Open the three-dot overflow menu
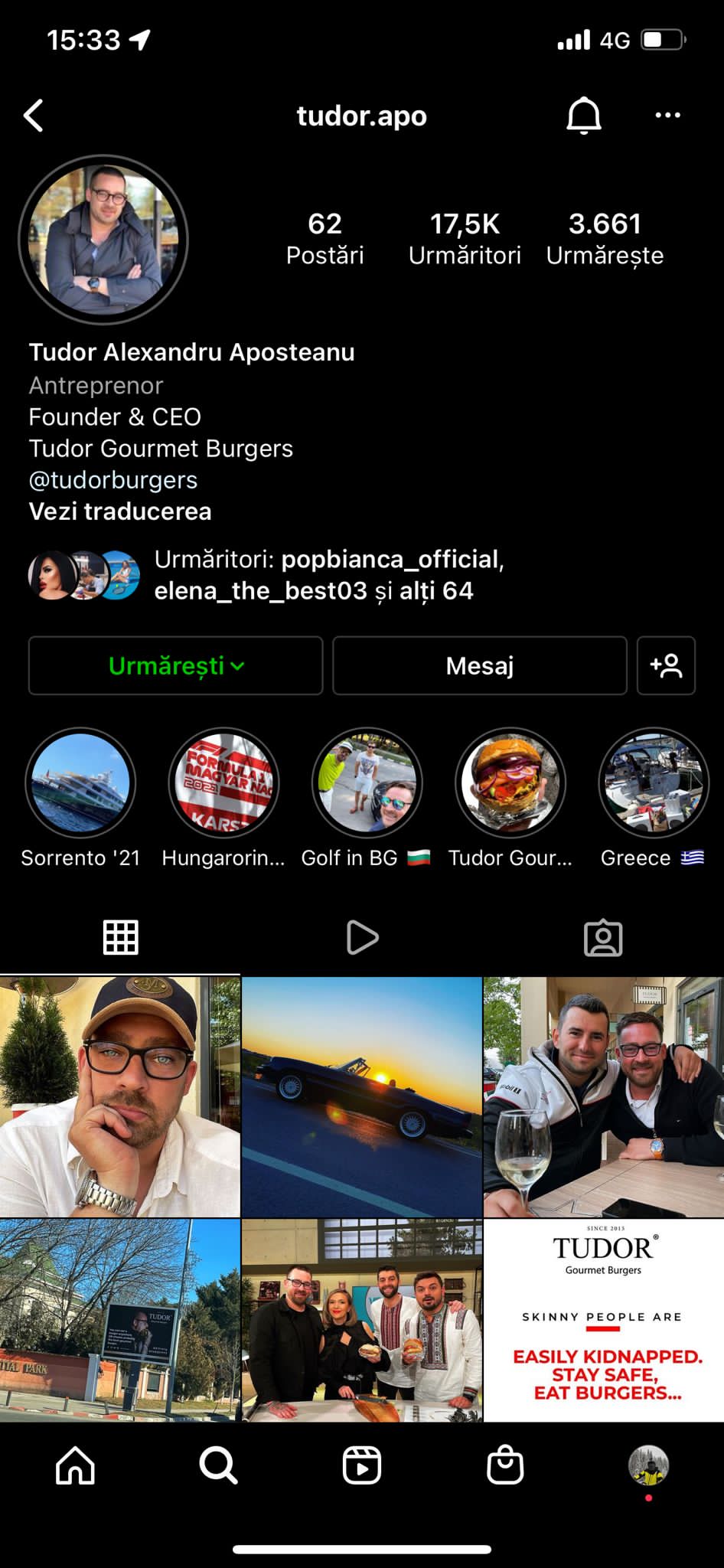The image size is (724, 1568). click(667, 116)
